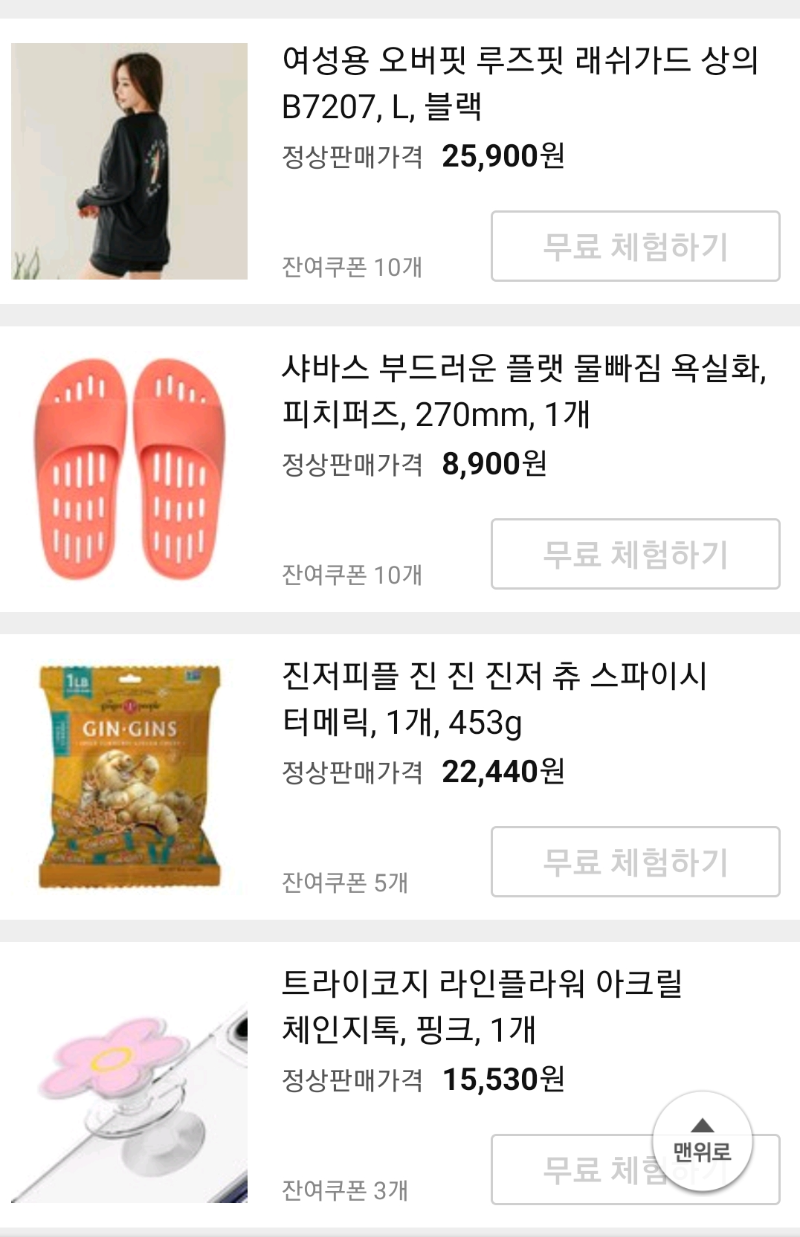800x1237 pixels.
Task: Click the 22,440원 price of ginger chews
Action: (500, 771)
